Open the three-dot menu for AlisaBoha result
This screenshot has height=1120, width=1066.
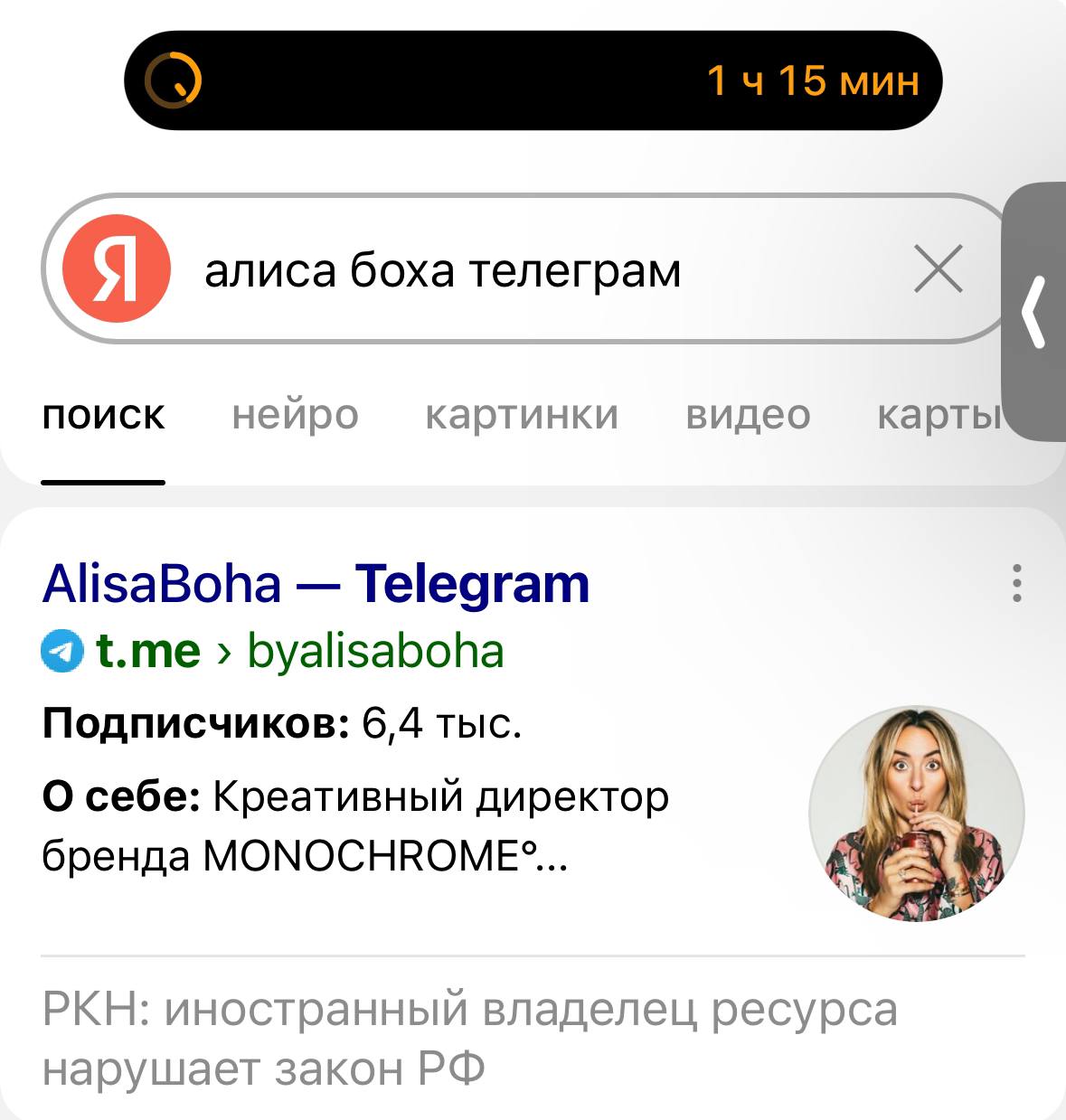click(x=1017, y=583)
